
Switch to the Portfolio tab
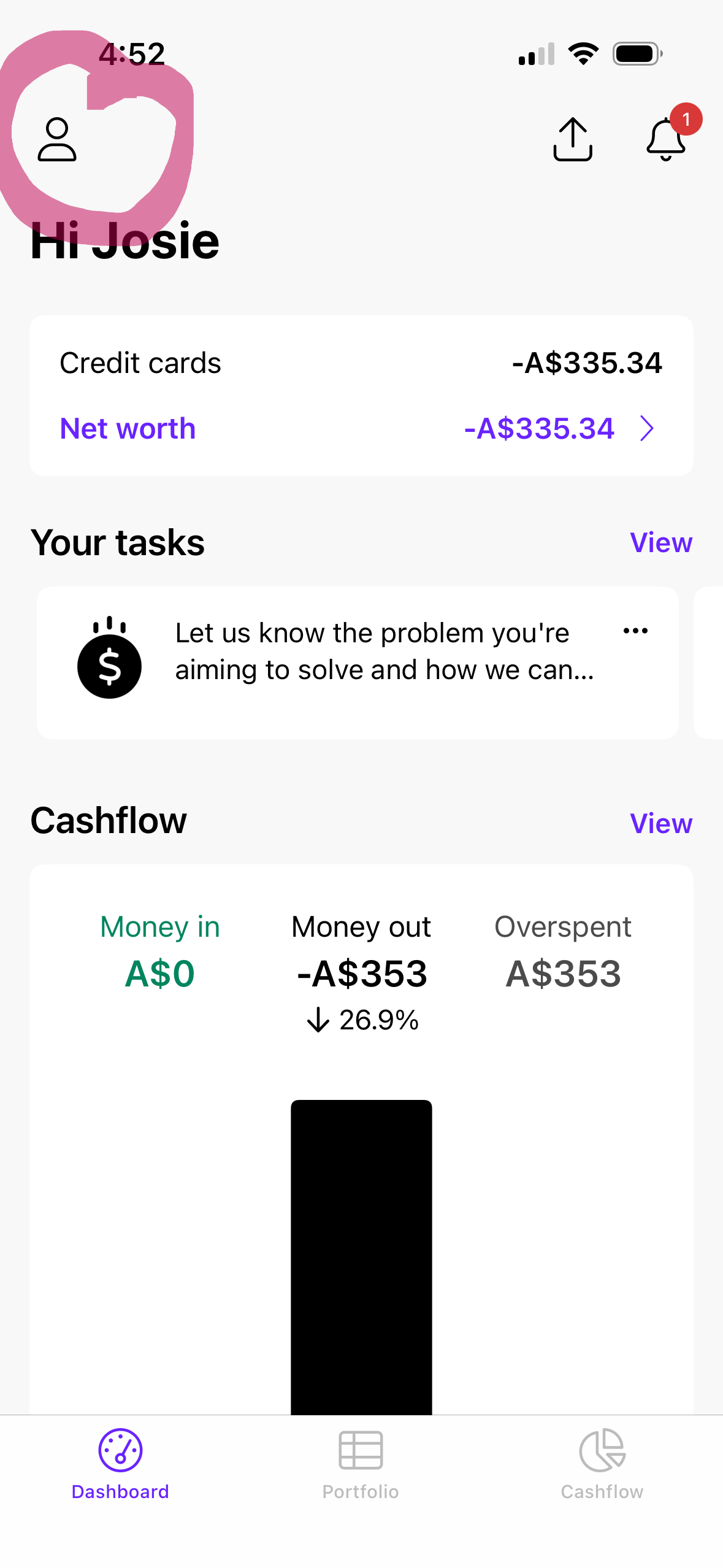(x=361, y=1464)
